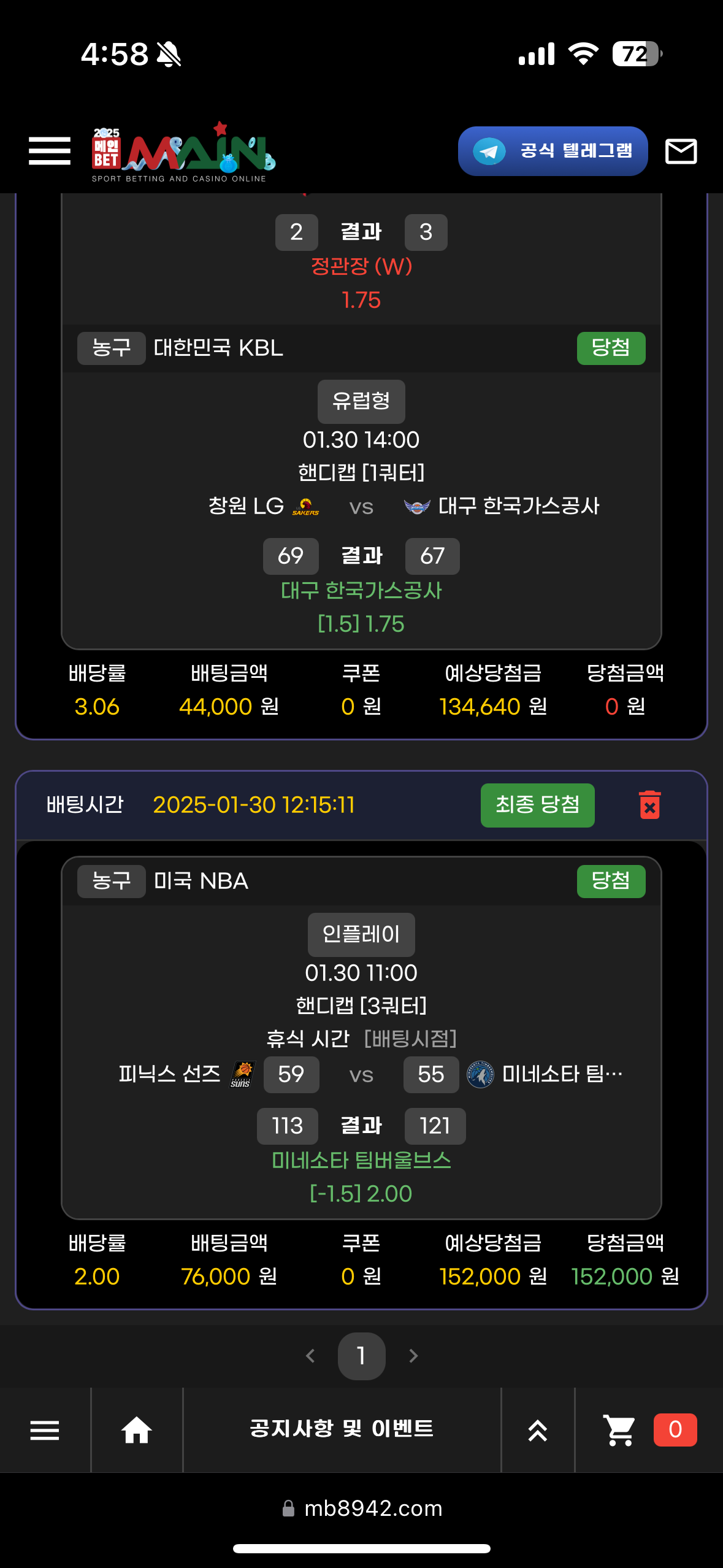Jump to the top with the double arrow
The image size is (723, 1568).
point(538,1430)
